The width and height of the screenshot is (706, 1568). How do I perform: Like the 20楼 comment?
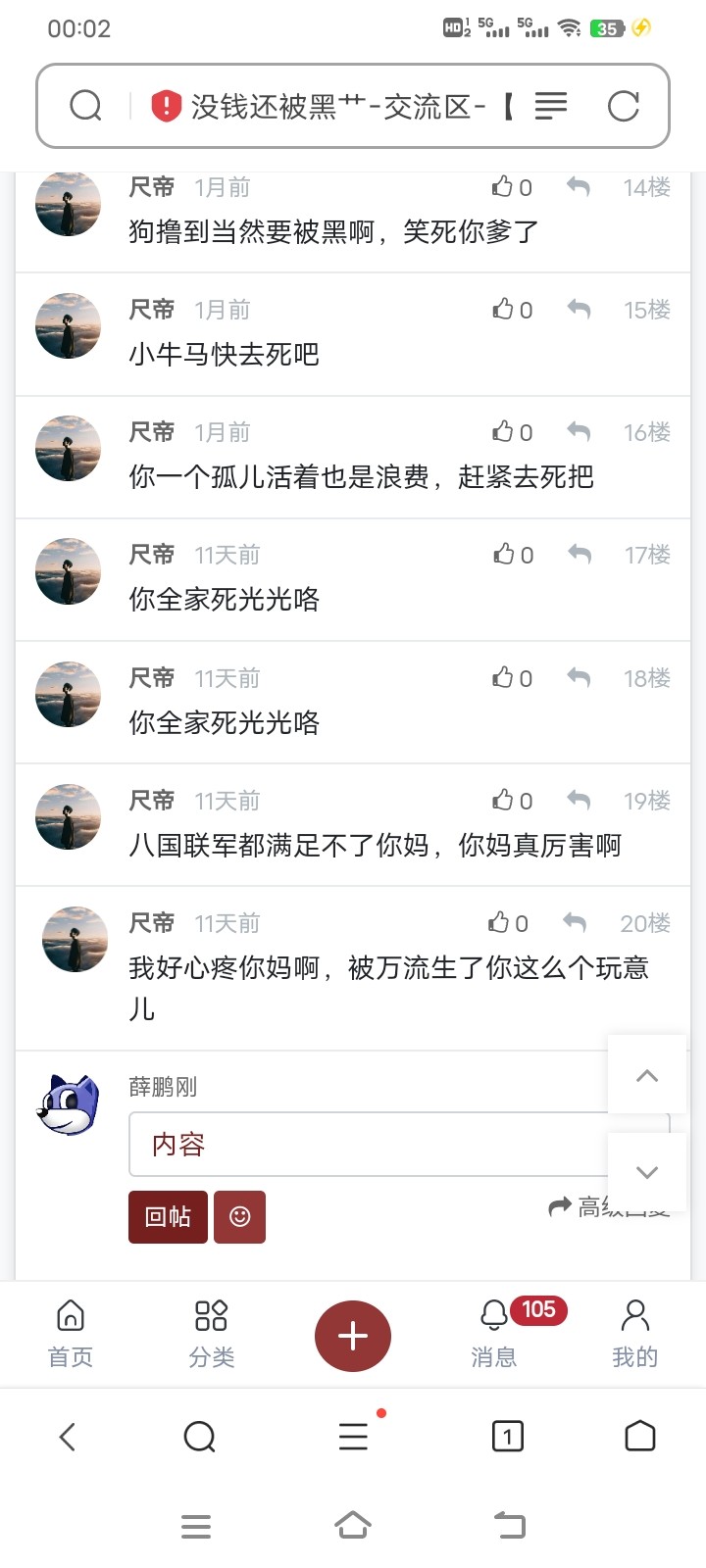502,922
